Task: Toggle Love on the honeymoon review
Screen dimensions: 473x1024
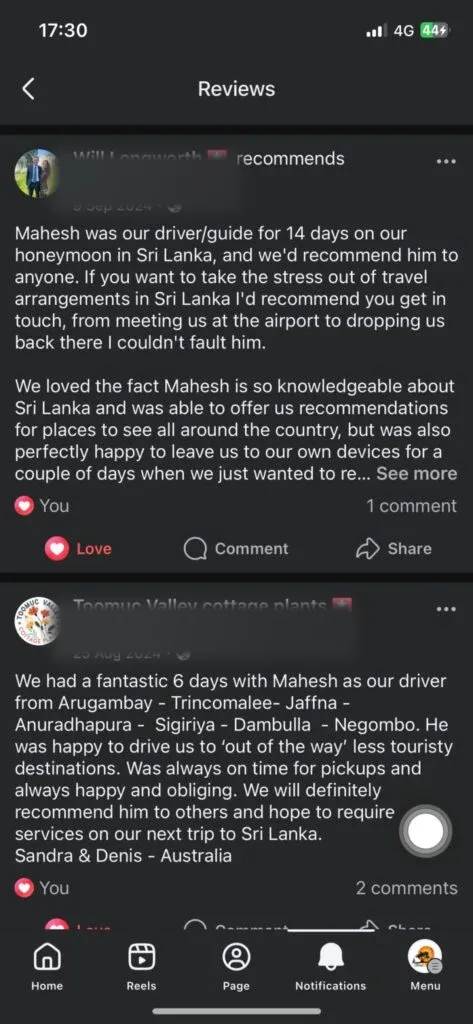Action: click(x=78, y=549)
